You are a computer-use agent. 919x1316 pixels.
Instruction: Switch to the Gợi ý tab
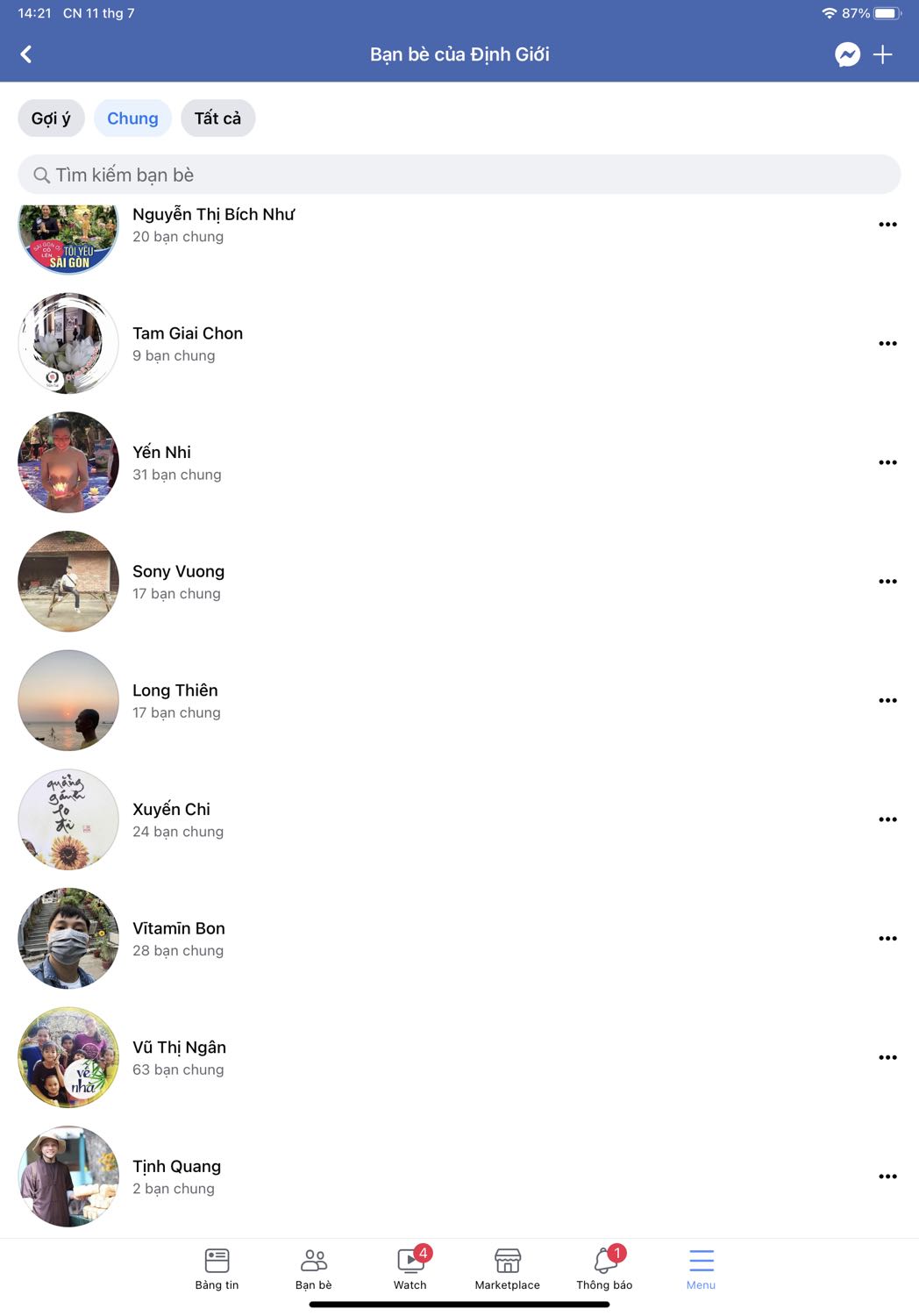click(51, 118)
